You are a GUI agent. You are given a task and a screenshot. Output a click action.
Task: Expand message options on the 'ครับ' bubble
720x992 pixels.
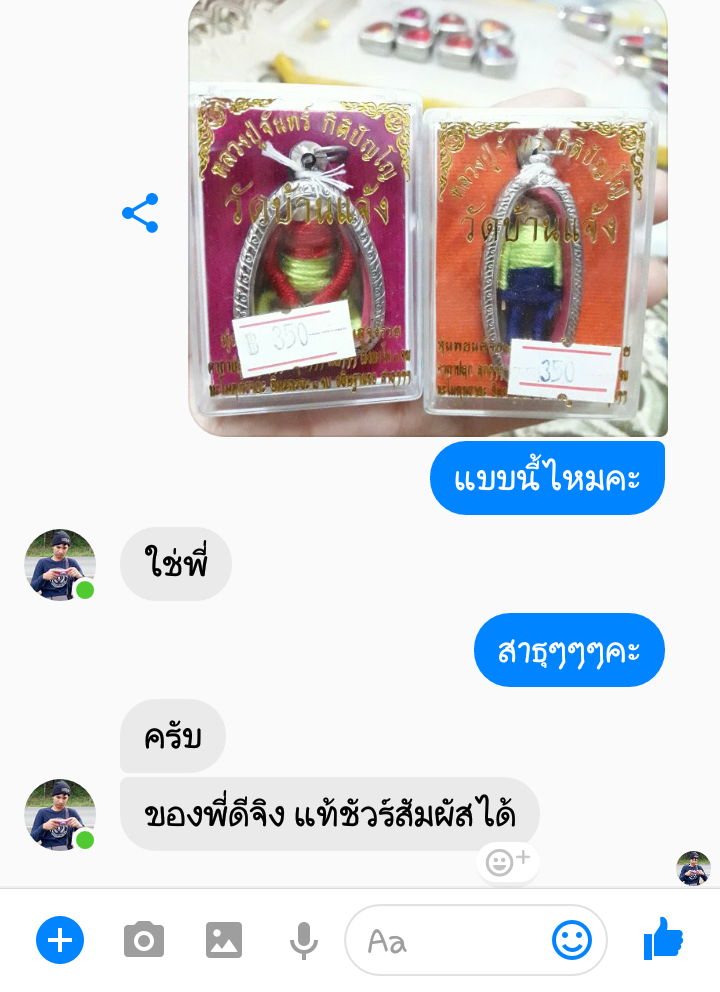pyautogui.click(x=172, y=735)
